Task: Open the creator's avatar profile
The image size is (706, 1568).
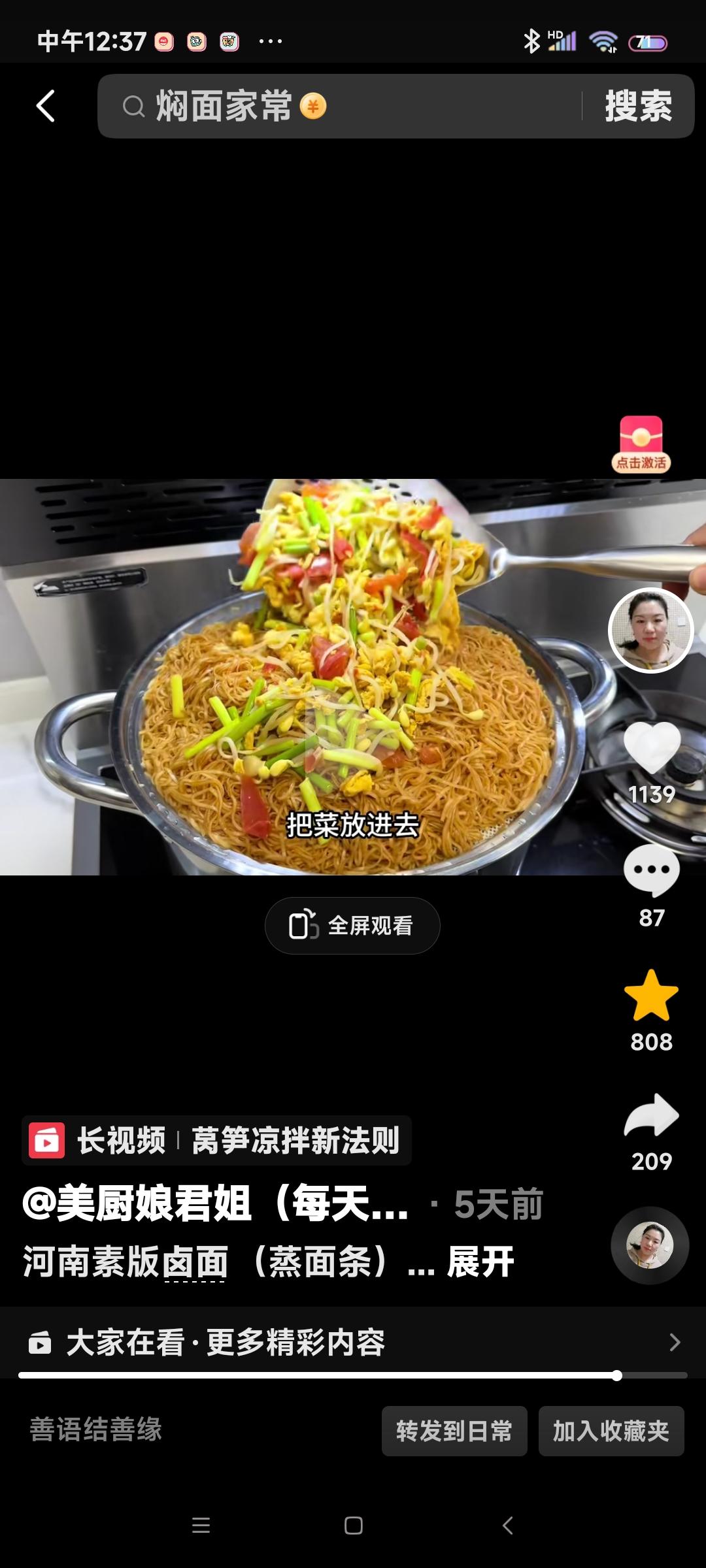Action: pyautogui.click(x=650, y=630)
